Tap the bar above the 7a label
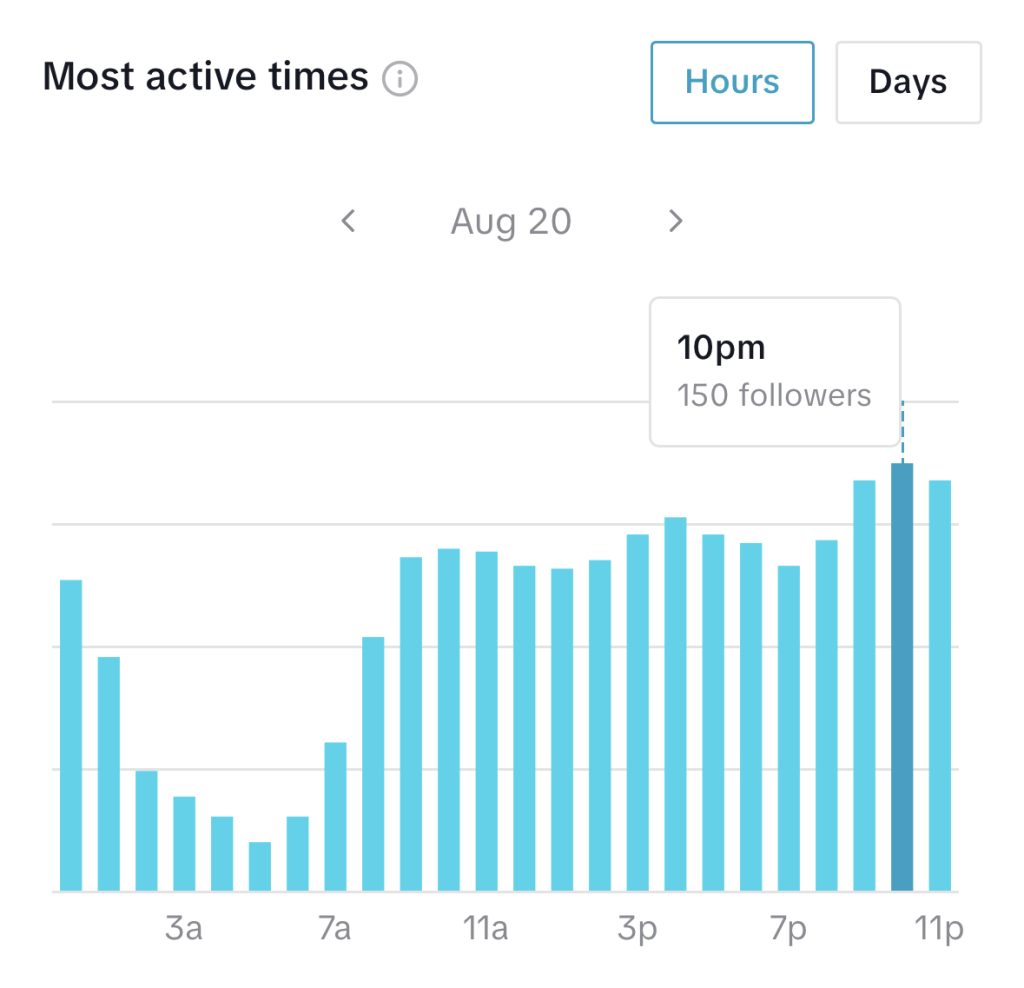Screen dimensions: 1024x988 pyautogui.click(x=335, y=817)
